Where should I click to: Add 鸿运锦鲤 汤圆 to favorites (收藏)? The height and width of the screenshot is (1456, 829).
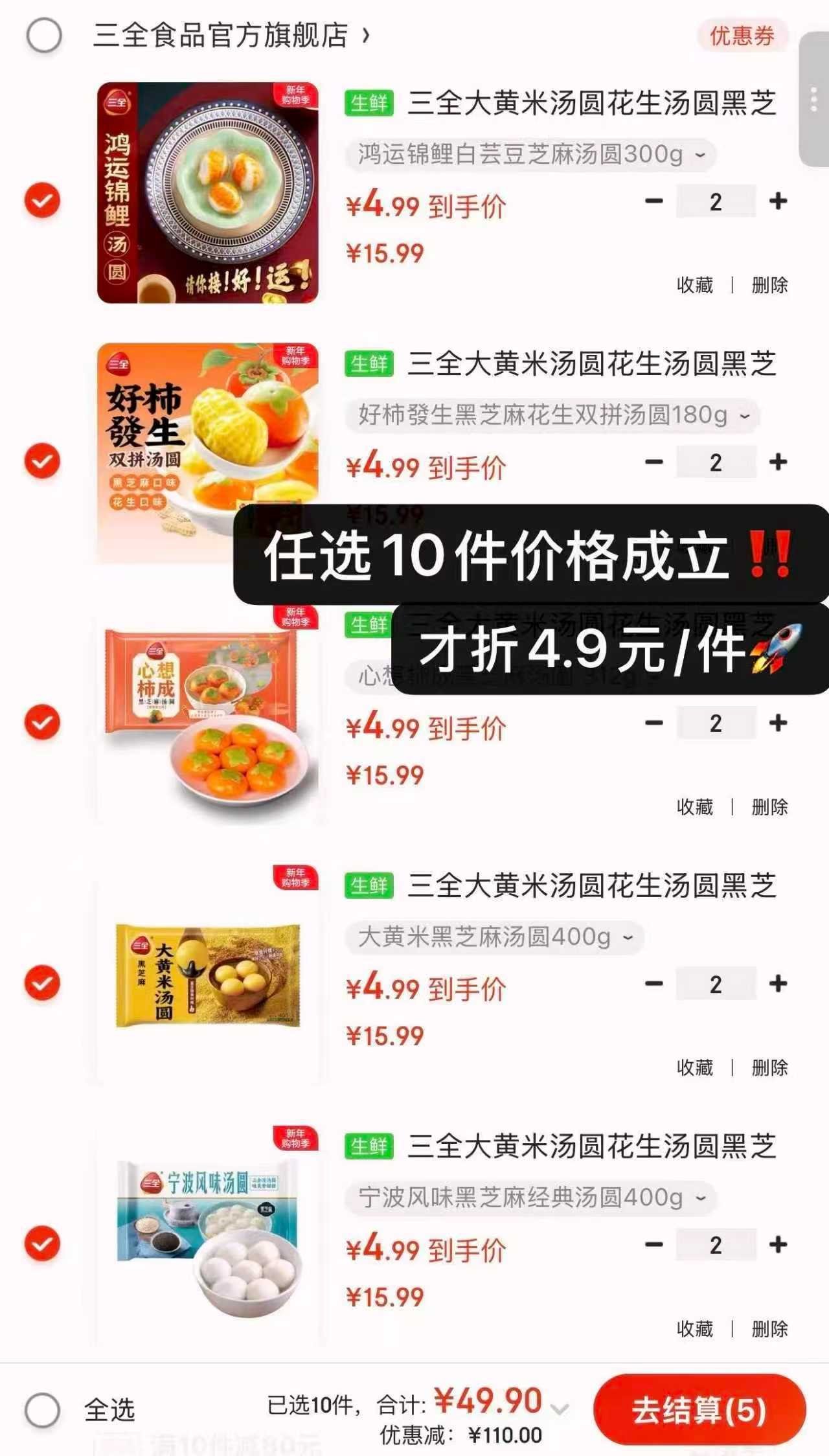click(x=694, y=285)
